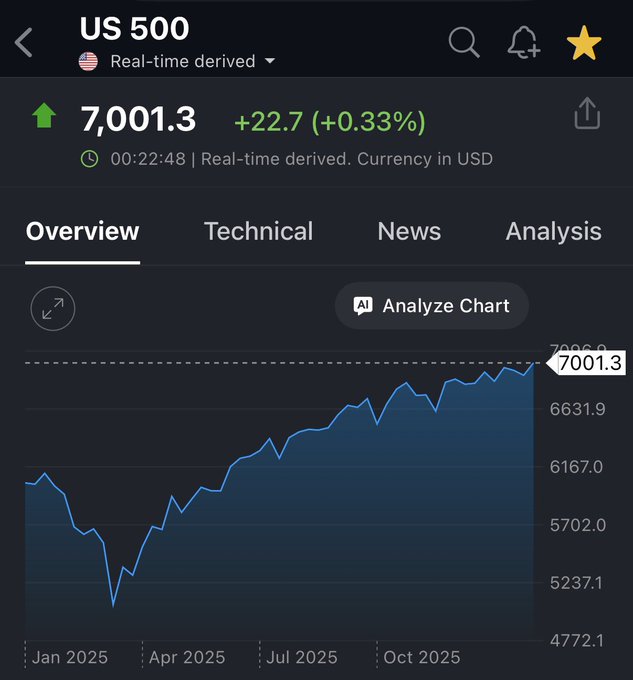Select the Overview tab
The width and height of the screenshot is (633, 680).
[82, 231]
